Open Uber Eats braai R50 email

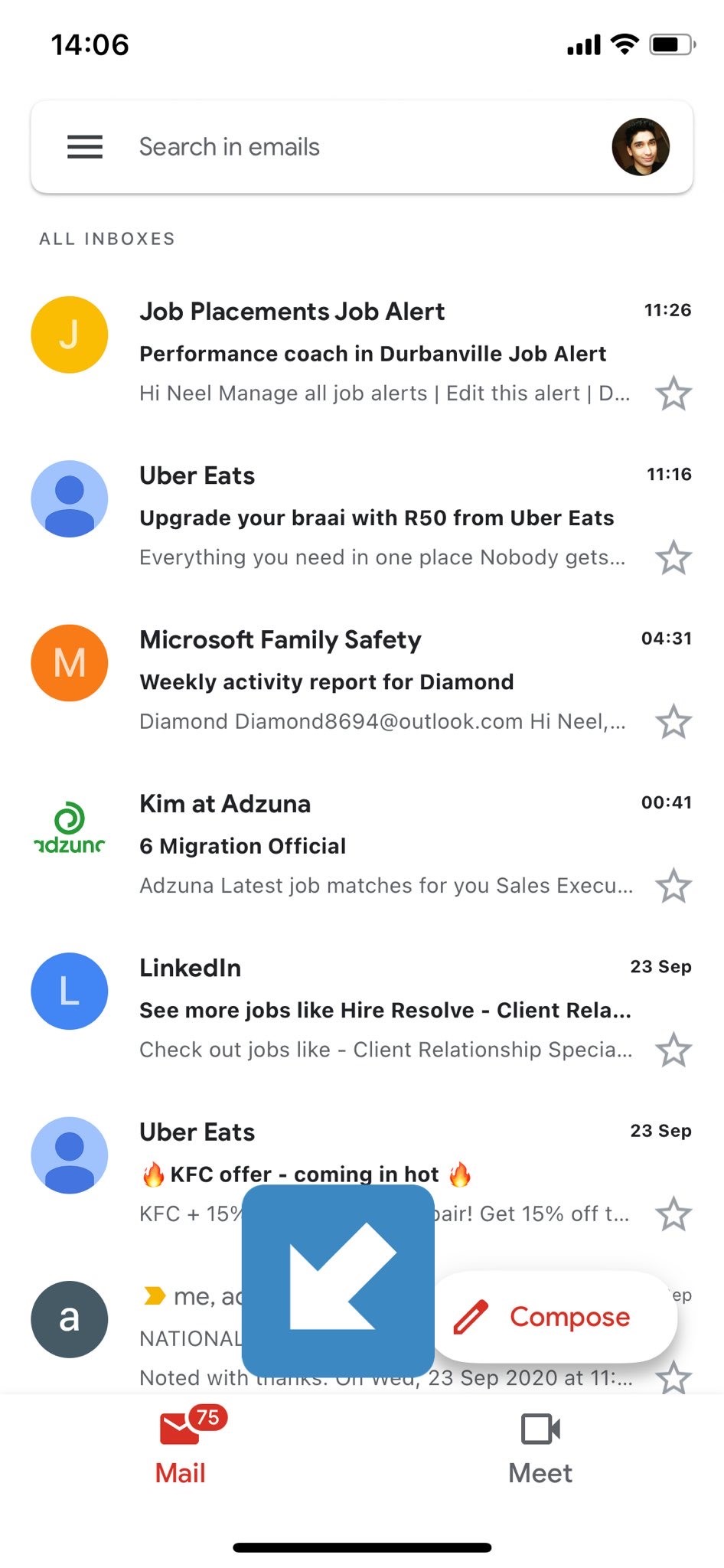(x=375, y=518)
